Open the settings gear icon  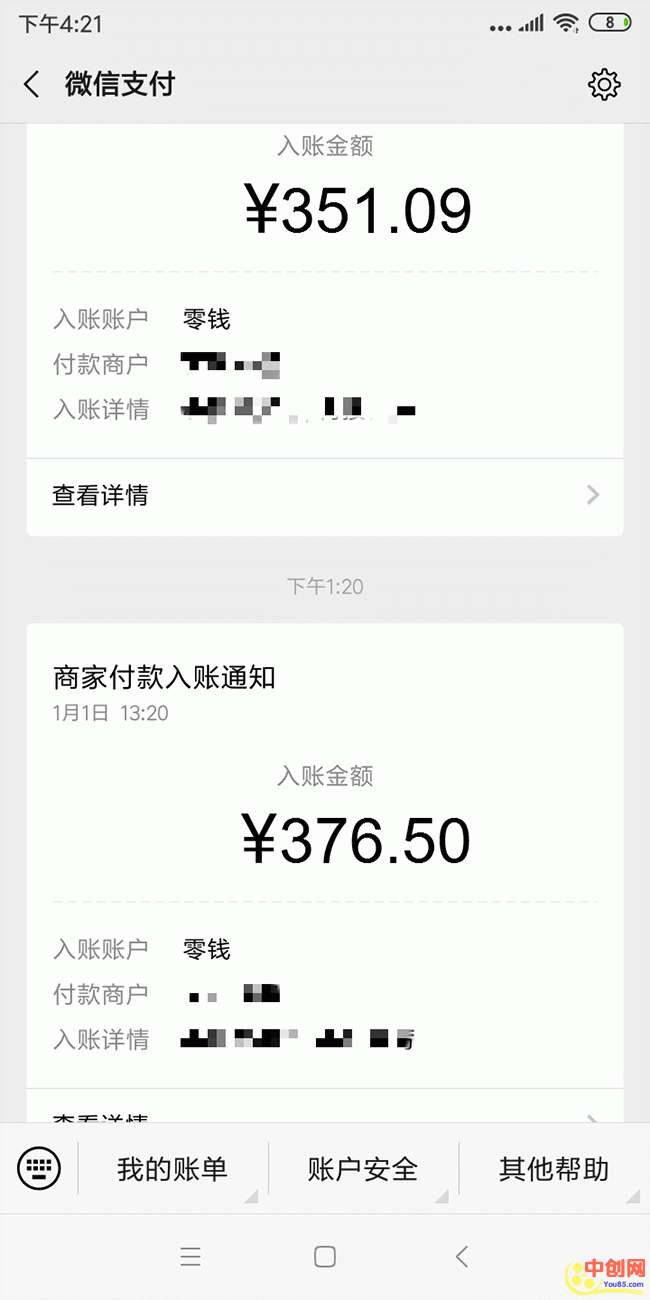(x=604, y=84)
